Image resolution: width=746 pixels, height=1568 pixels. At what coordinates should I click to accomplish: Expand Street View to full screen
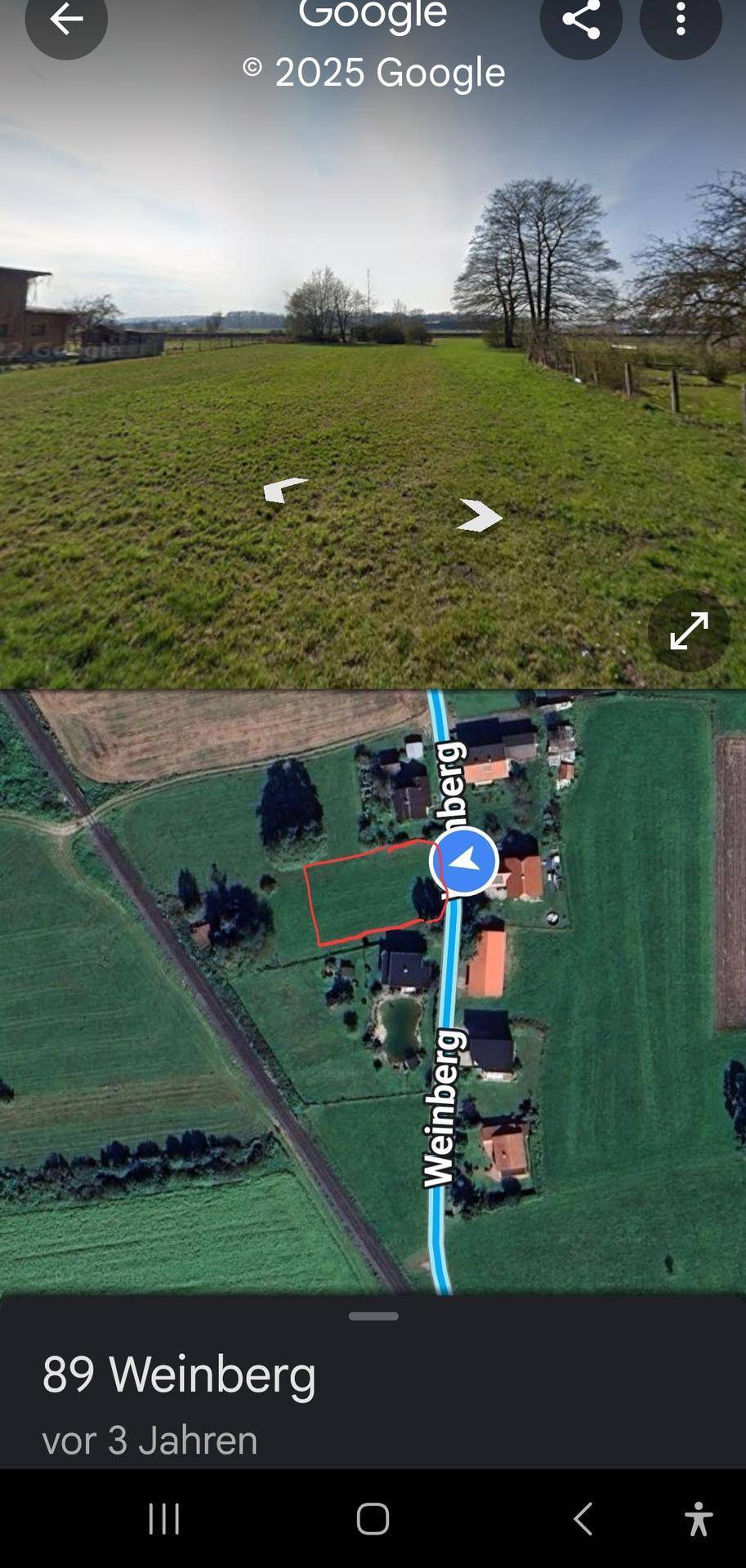[x=689, y=630]
